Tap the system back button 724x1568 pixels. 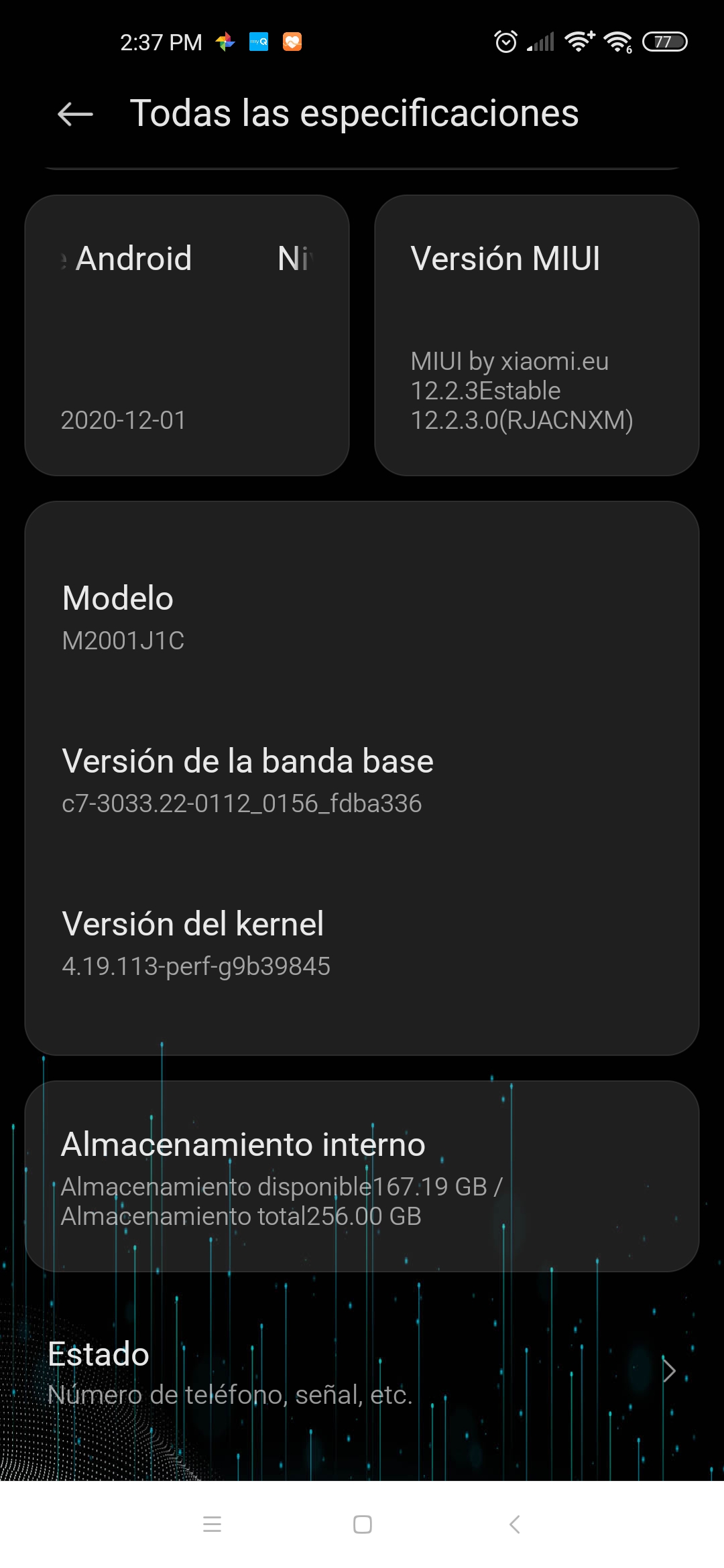tap(514, 1524)
